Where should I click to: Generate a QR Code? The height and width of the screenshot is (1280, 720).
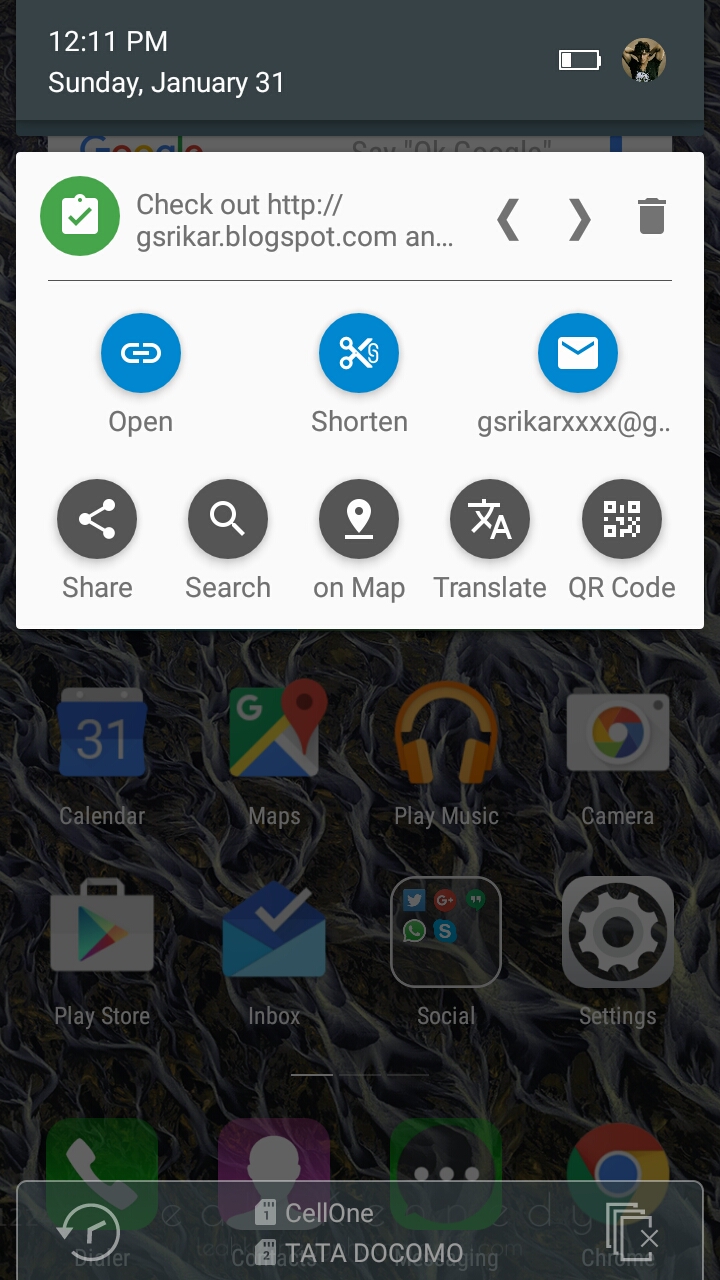[x=621, y=519]
